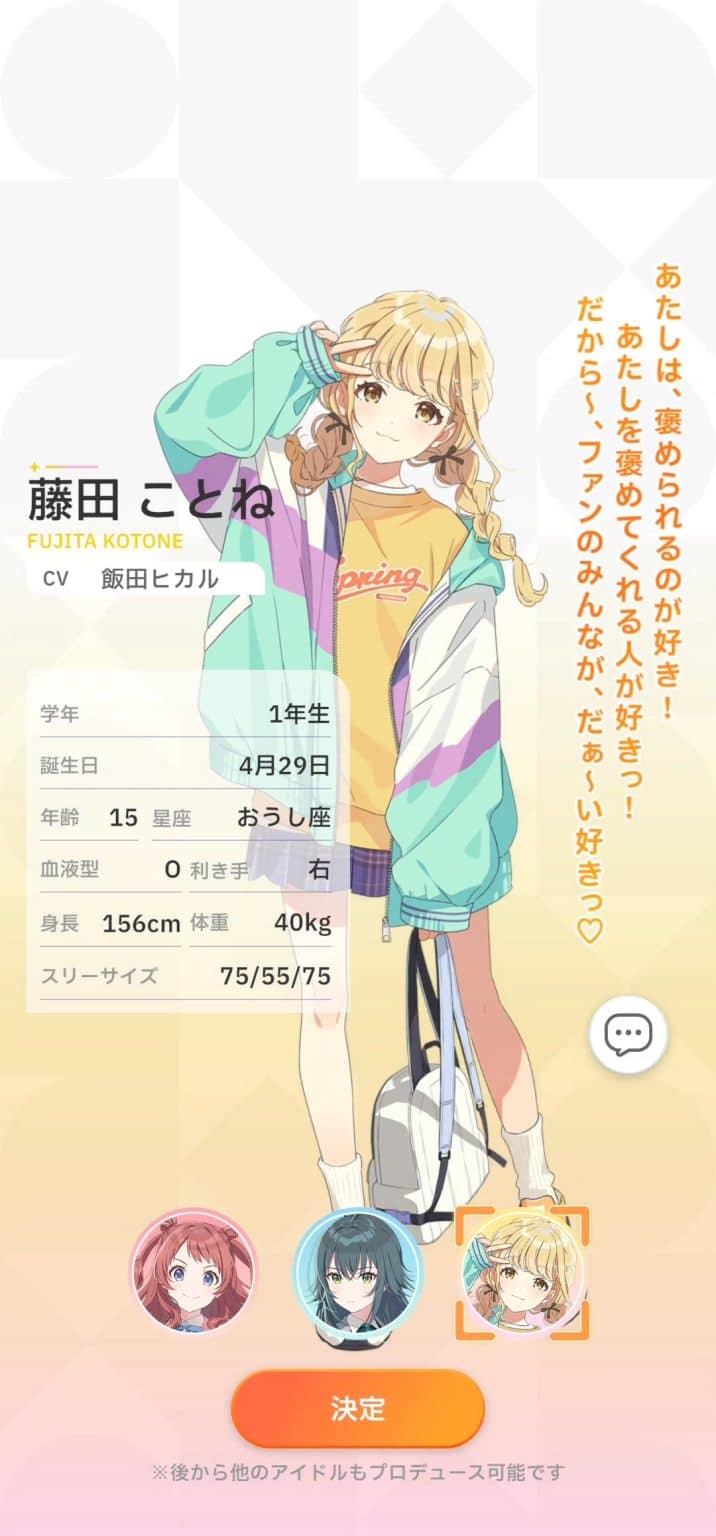Choose the dark-haired idol portrait
The width and height of the screenshot is (716, 1536).
[x=357, y=1273]
